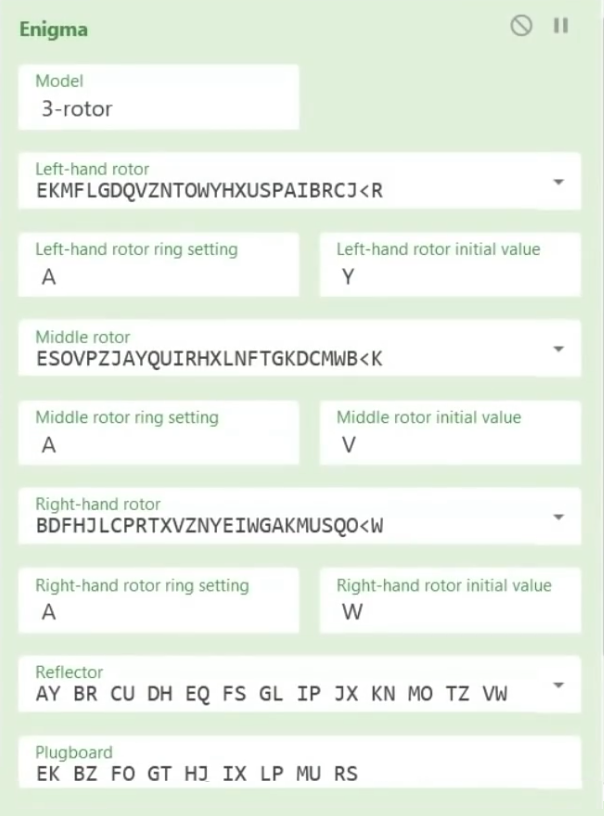Expand the Middle rotor dropdown
This screenshot has width=604, height=816.
(558, 349)
